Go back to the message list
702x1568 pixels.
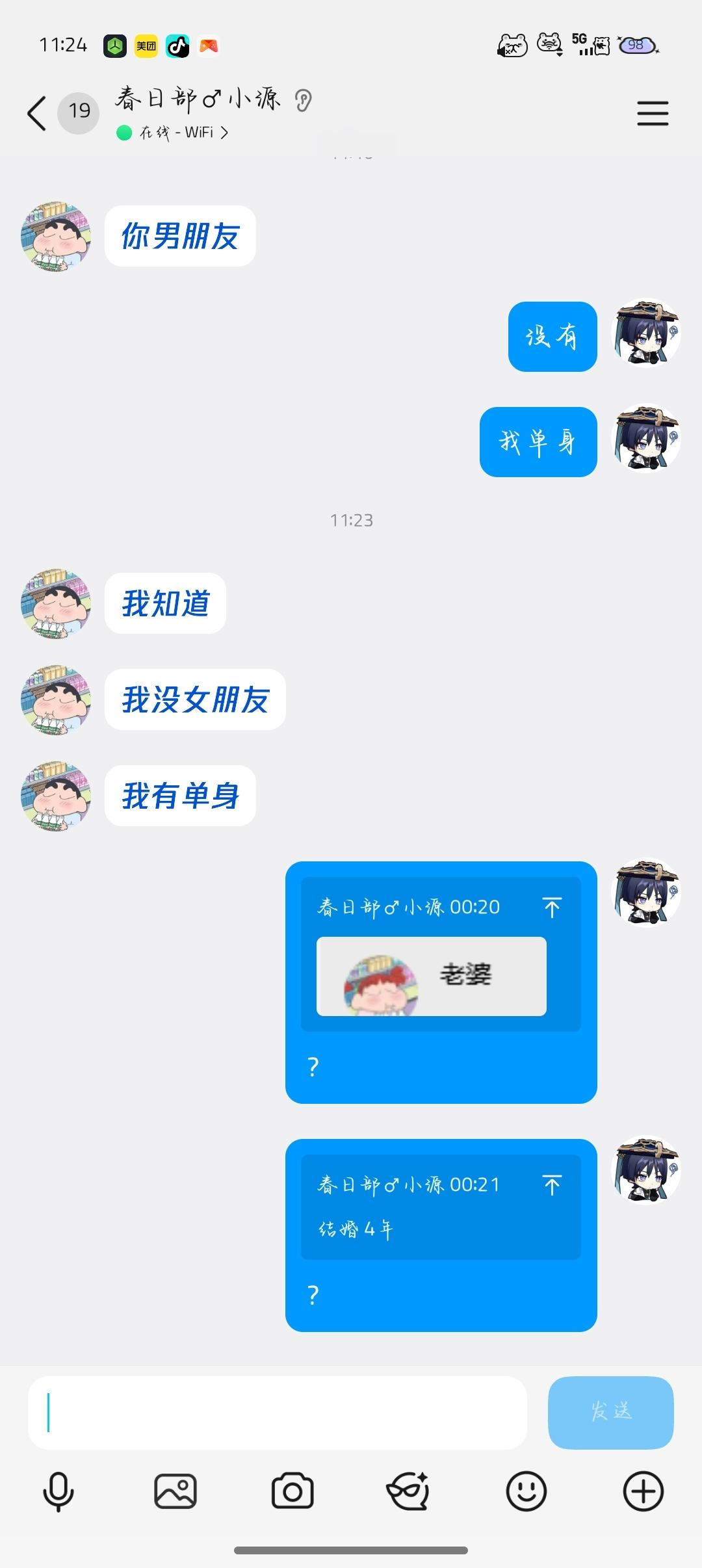coord(37,114)
